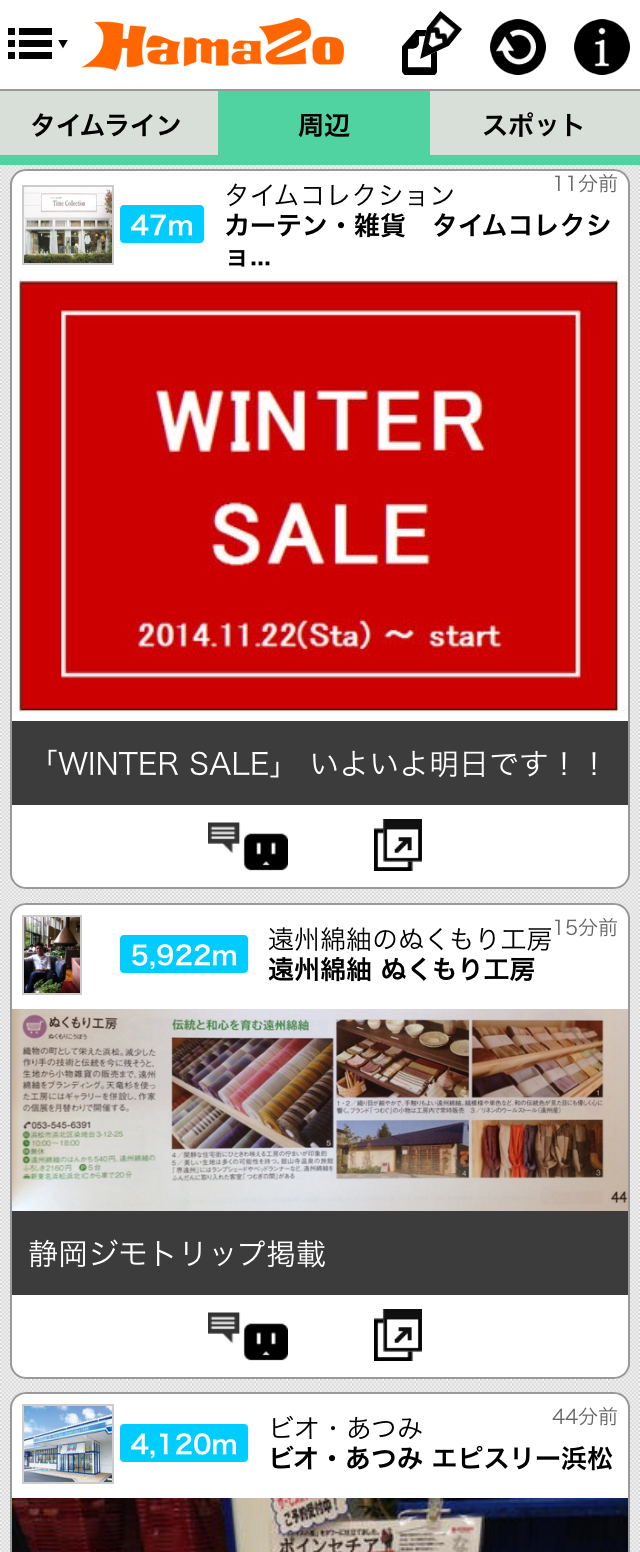The image size is (640, 1552).
Task: Open the list menu dropdown
Action: click(x=37, y=44)
